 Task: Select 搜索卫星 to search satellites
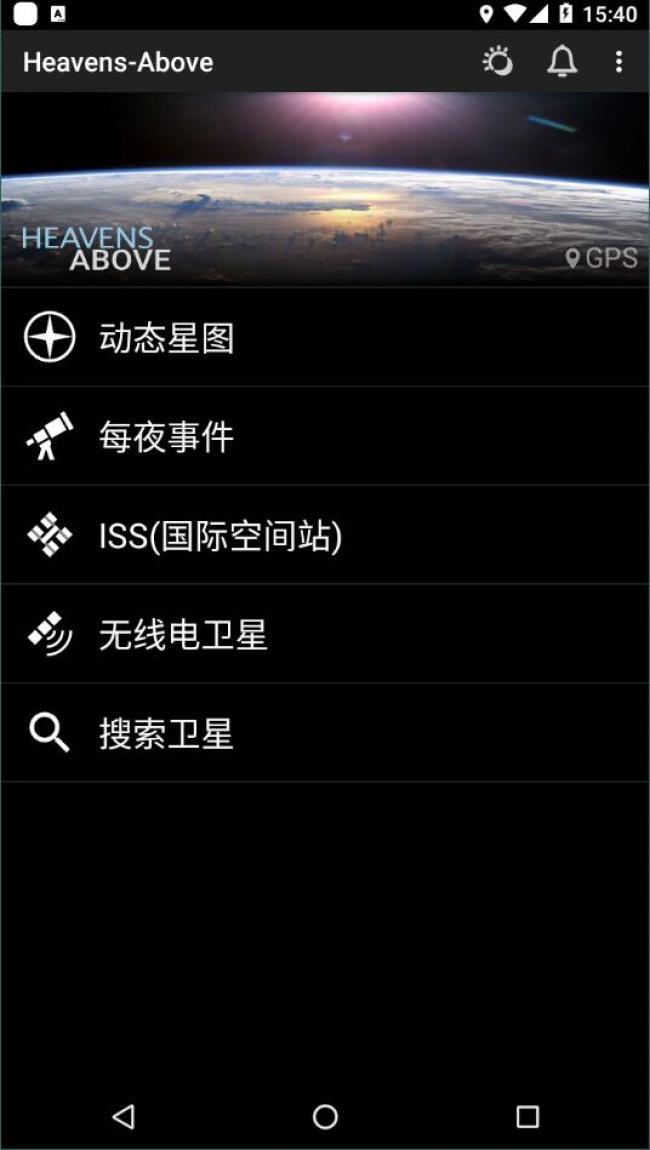325,733
